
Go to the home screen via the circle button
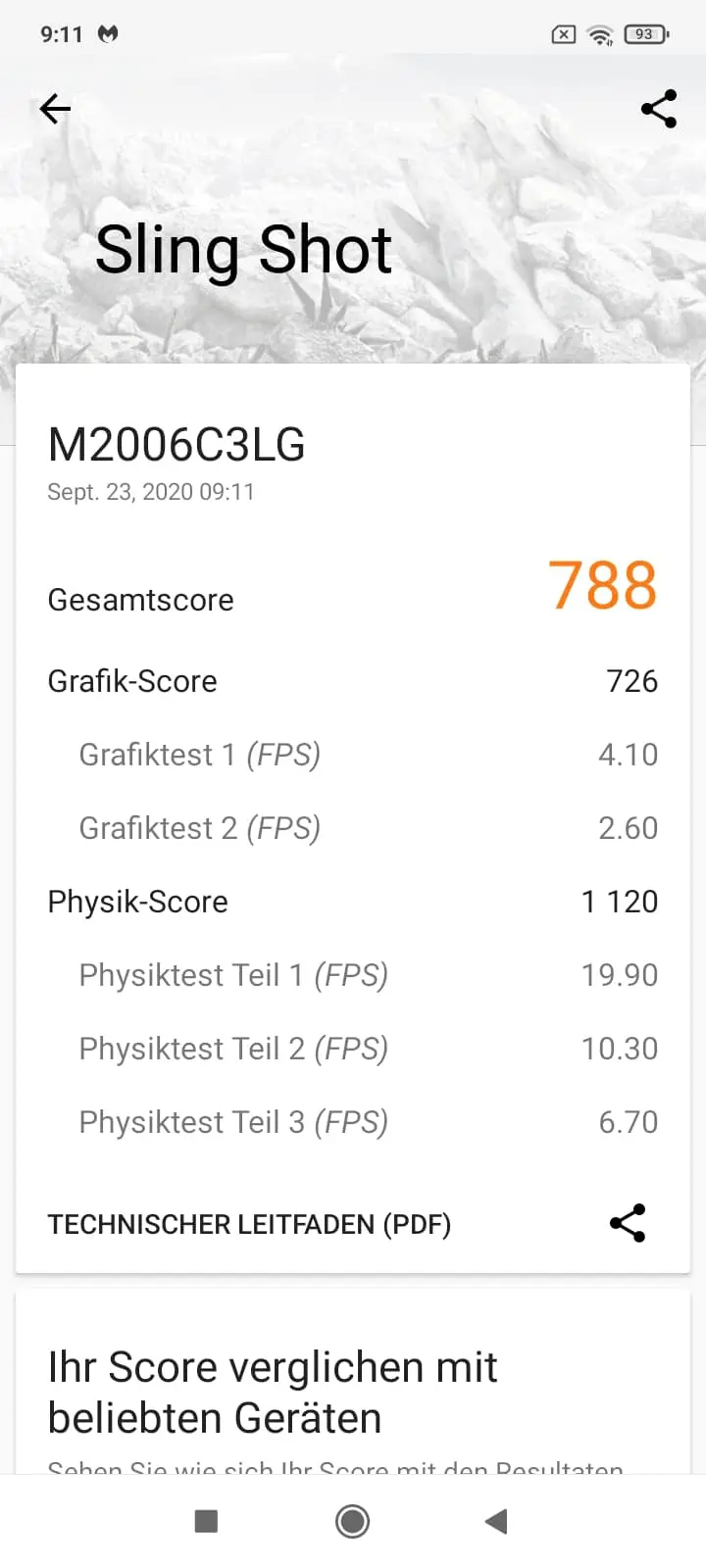click(x=353, y=1521)
